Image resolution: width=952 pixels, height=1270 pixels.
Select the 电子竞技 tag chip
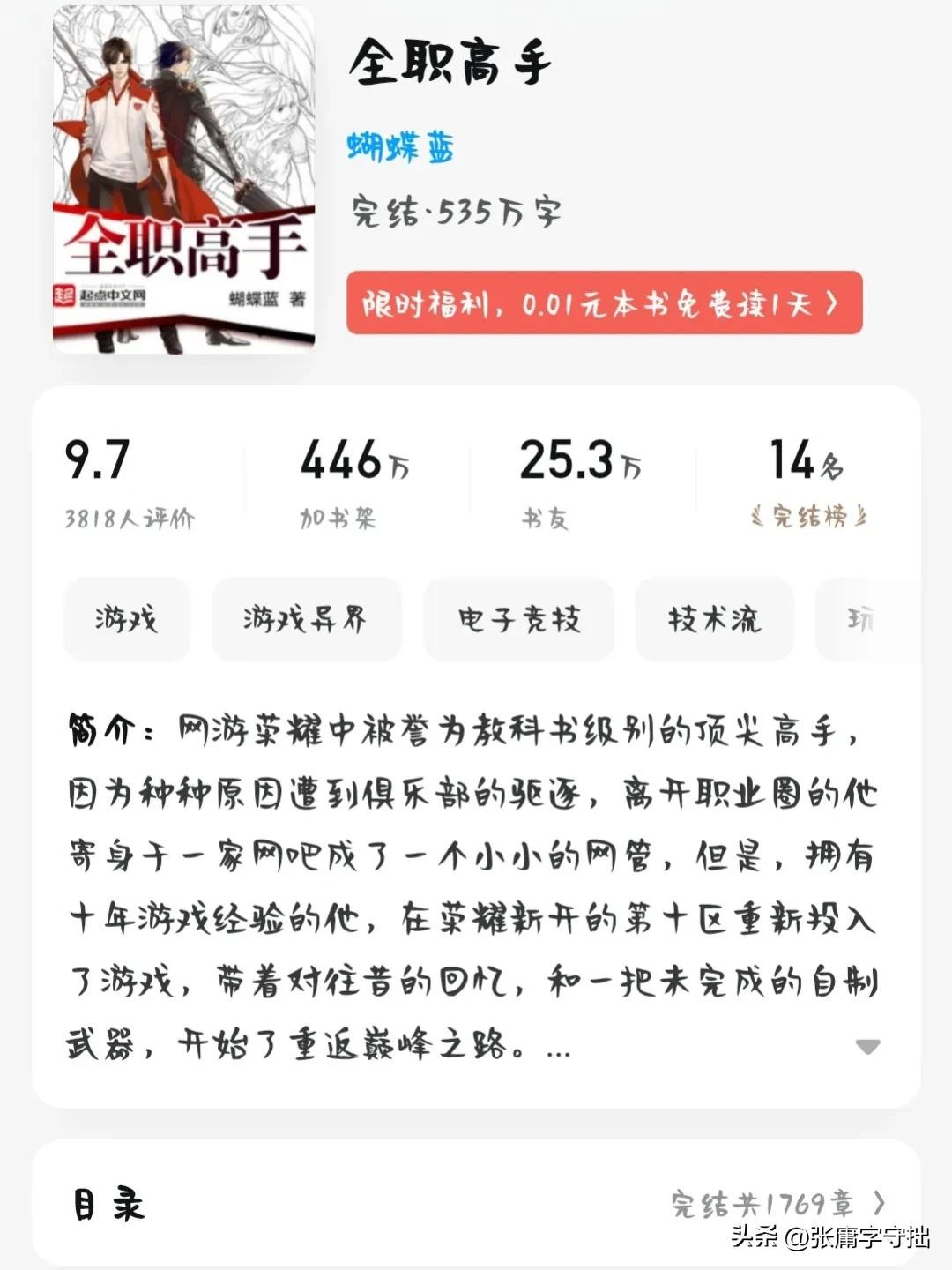(518, 619)
